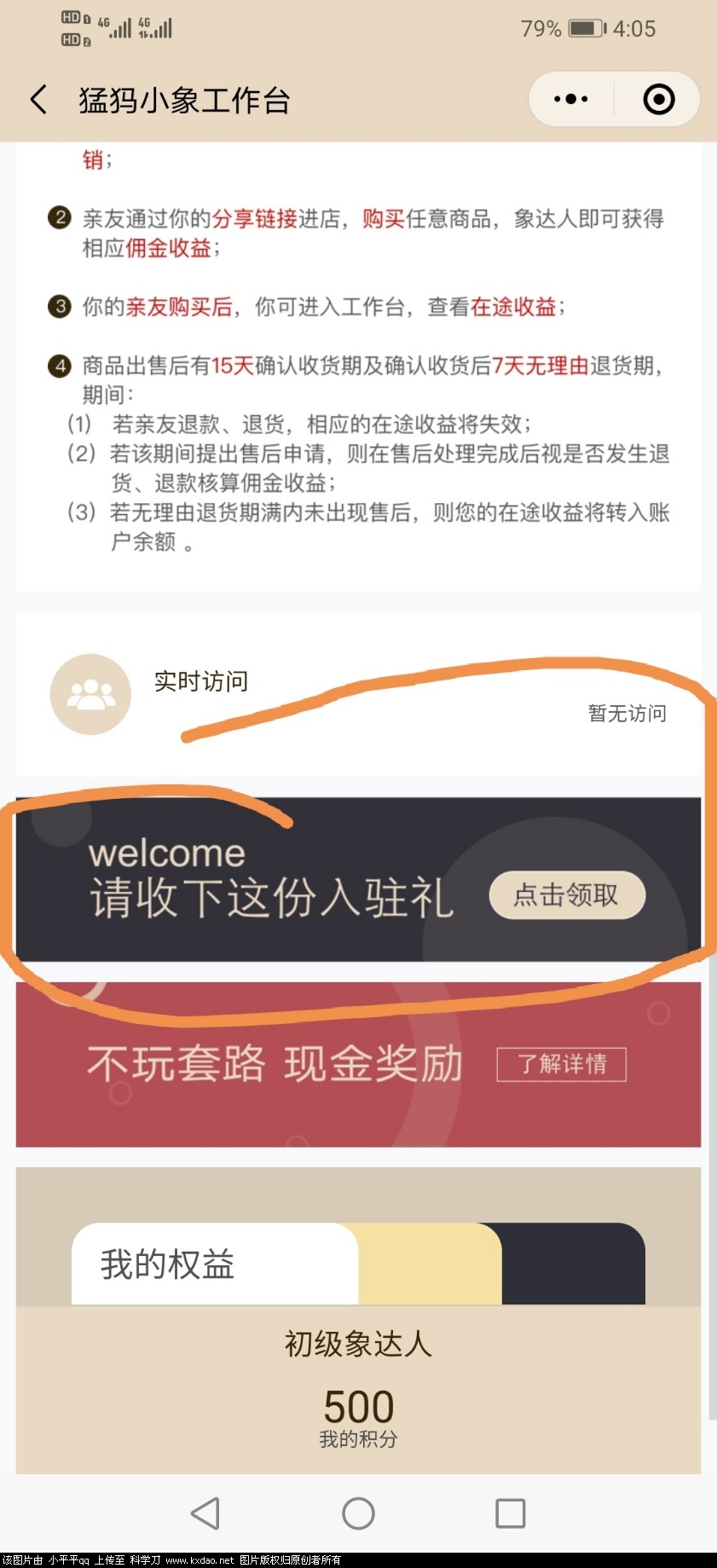Viewport: 717px width, 1568px height.
Task: Go back from 猛犸小象工作台
Action: coord(39,100)
